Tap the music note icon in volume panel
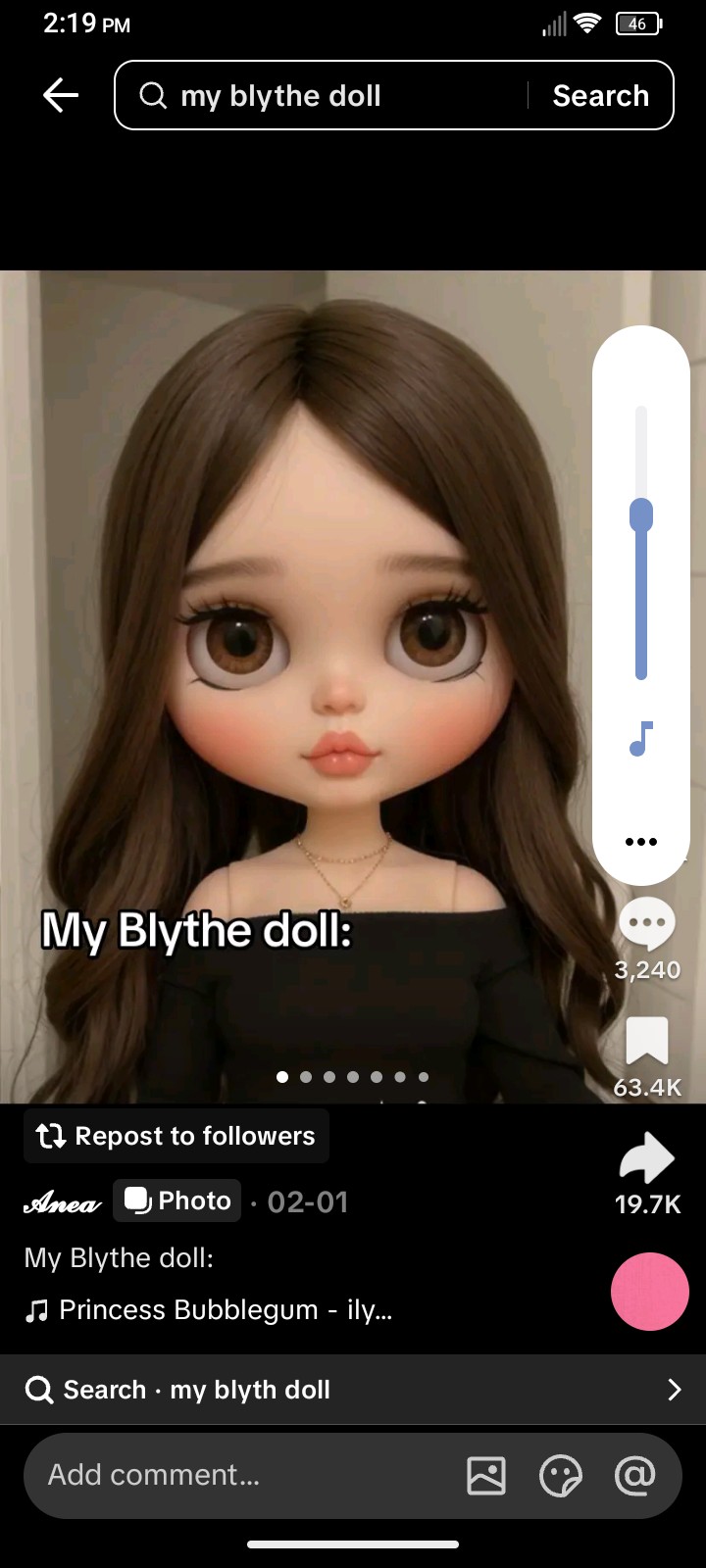 (x=641, y=739)
